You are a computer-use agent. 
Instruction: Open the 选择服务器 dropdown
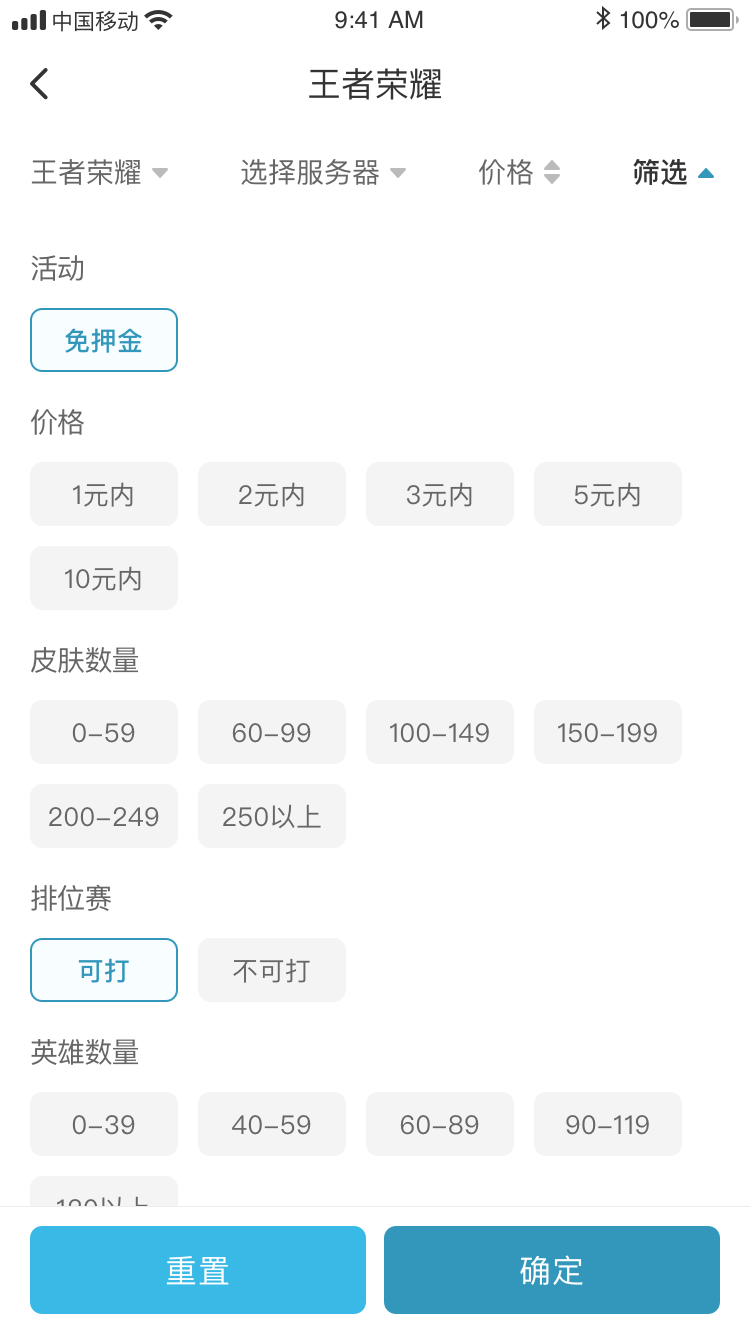pyautogui.click(x=322, y=173)
